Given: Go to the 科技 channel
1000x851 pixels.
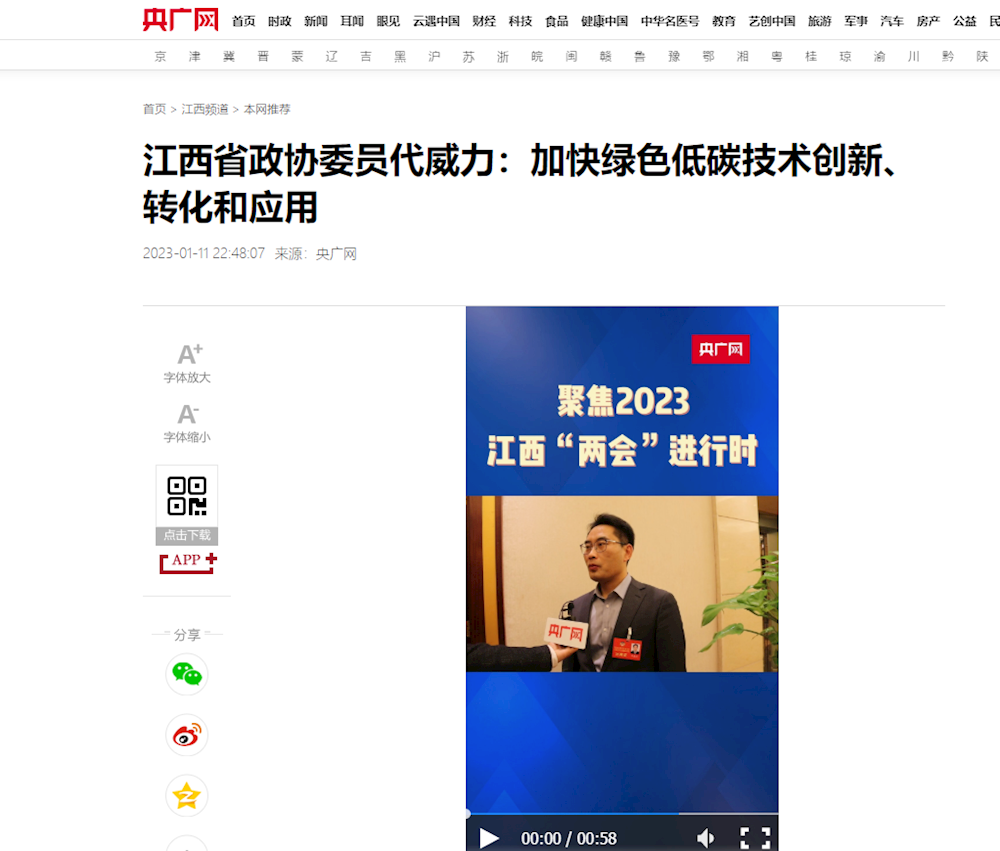Looking at the screenshot, I should (520, 21).
